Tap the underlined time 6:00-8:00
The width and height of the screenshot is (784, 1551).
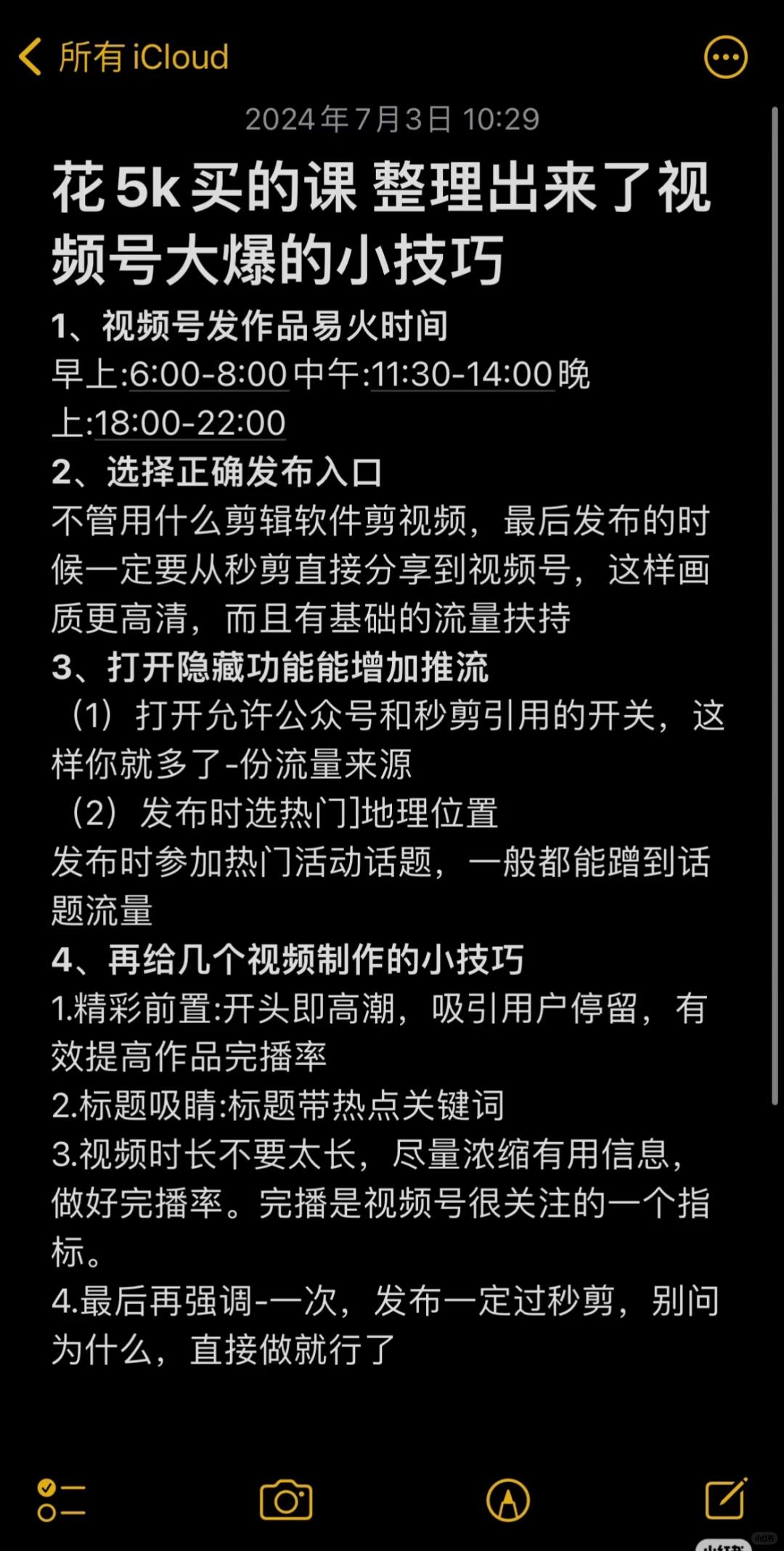coord(209,375)
